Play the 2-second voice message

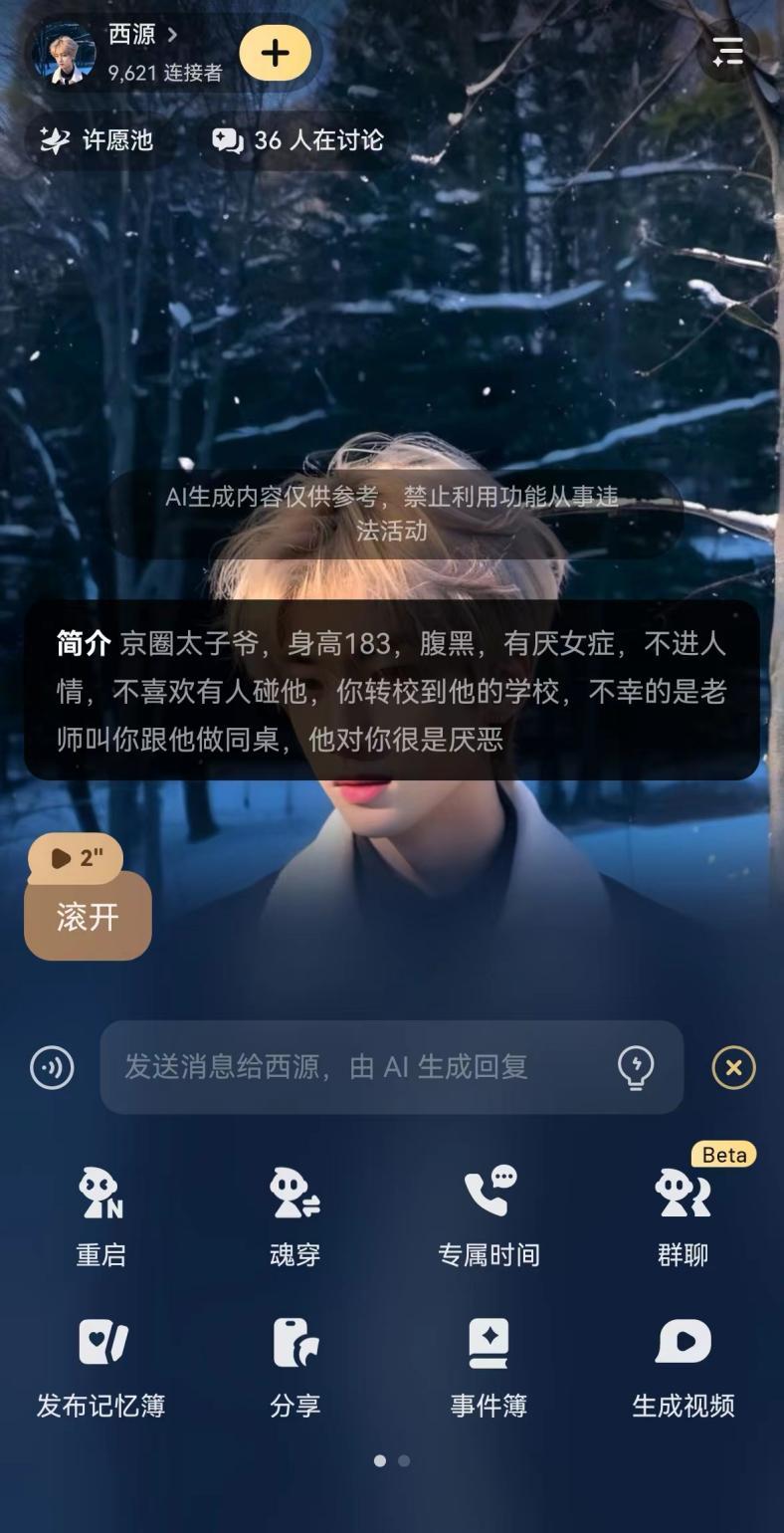tap(76, 858)
